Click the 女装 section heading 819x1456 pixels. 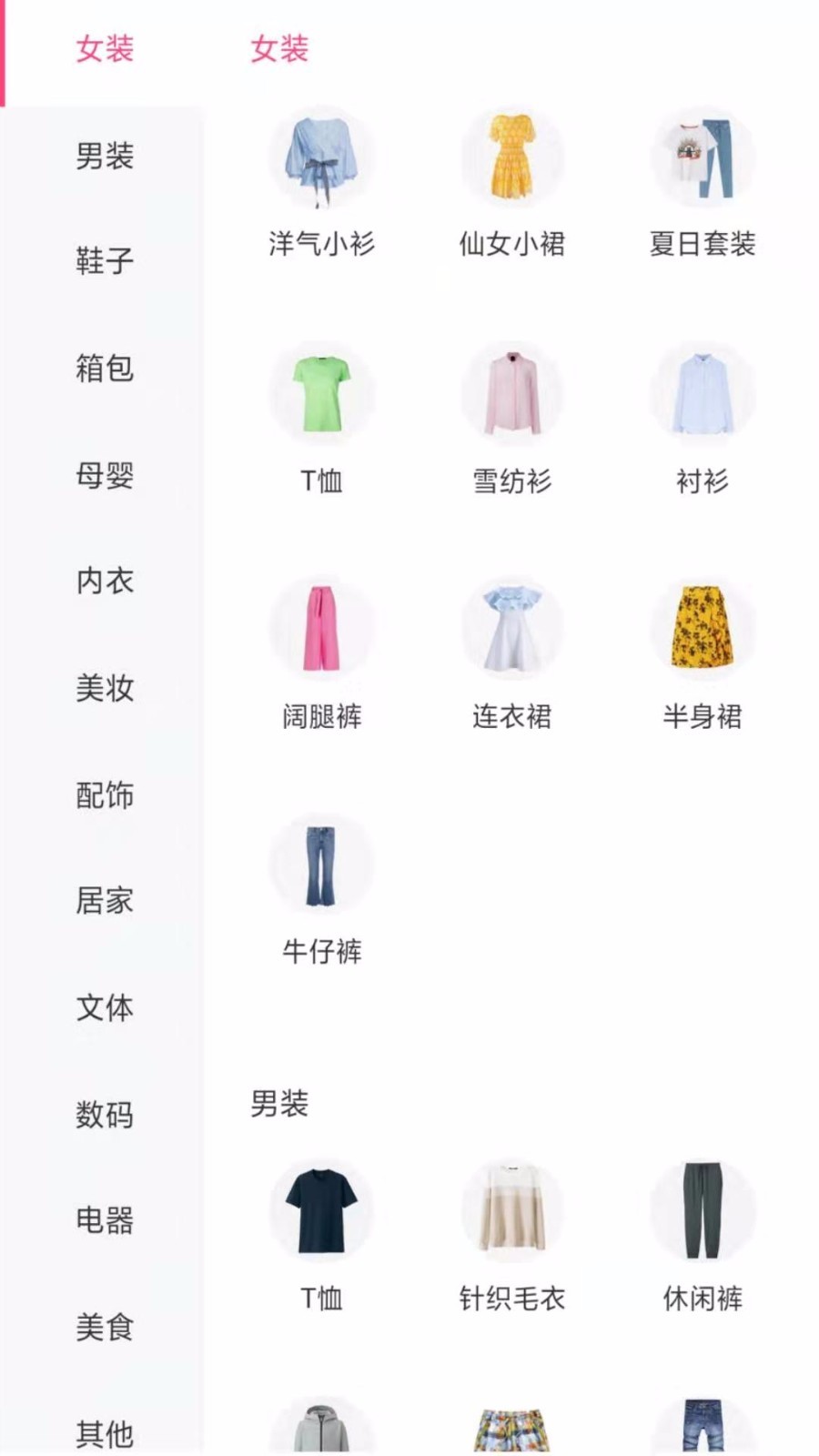coord(281,50)
